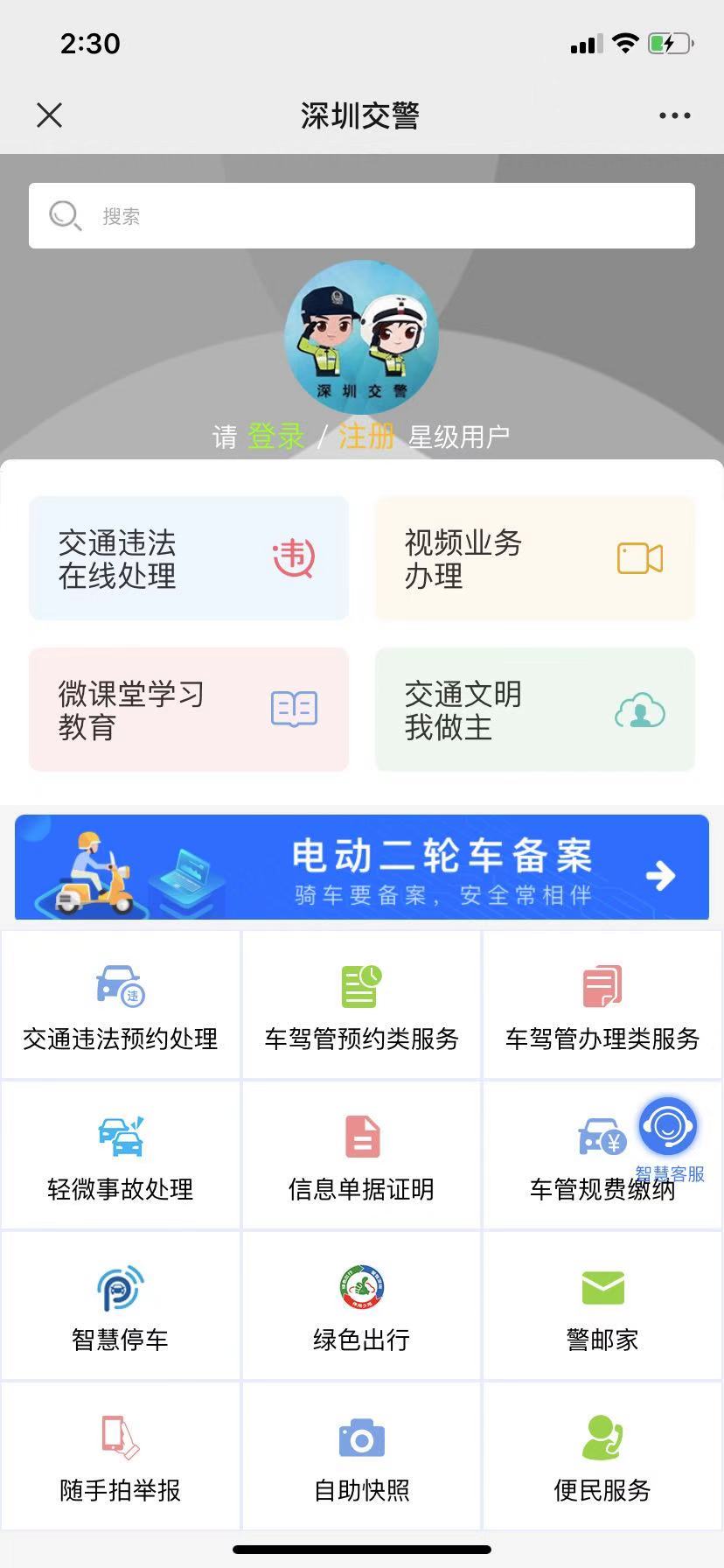Click the 轻微事故处理 car icon
Screen dimensions: 724x1568
(120, 1137)
